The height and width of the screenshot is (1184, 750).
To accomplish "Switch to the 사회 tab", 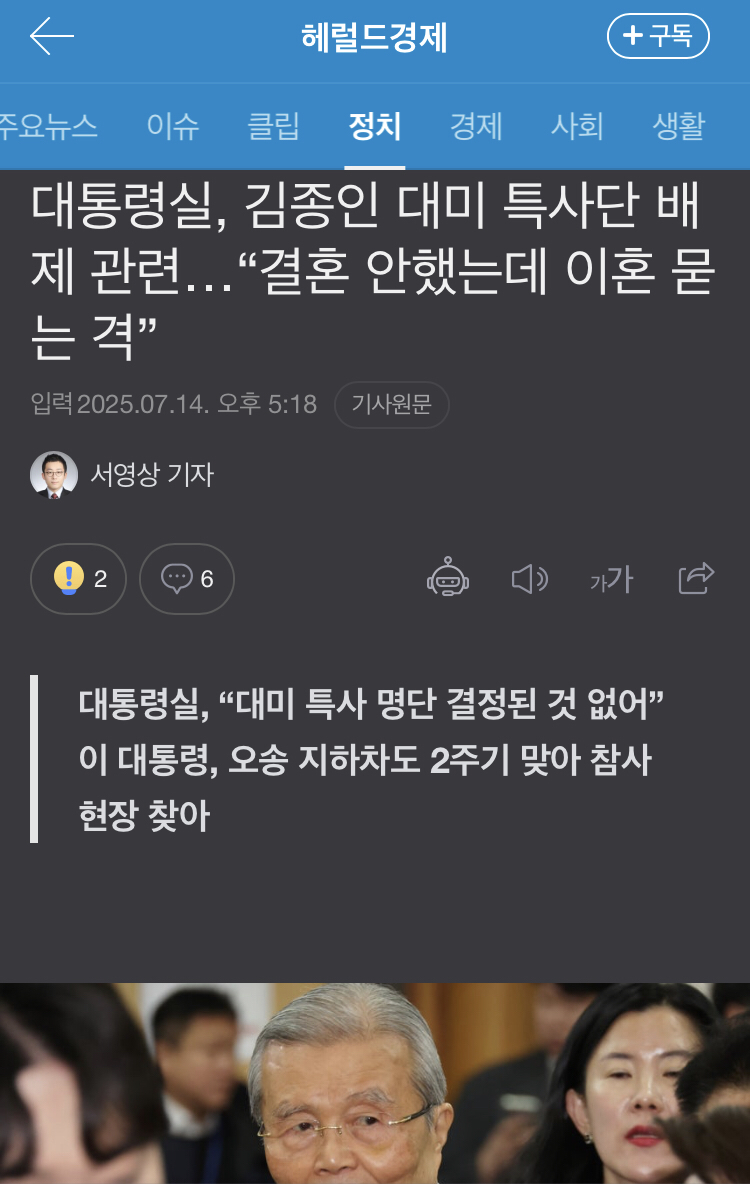I will pos(577,126).
